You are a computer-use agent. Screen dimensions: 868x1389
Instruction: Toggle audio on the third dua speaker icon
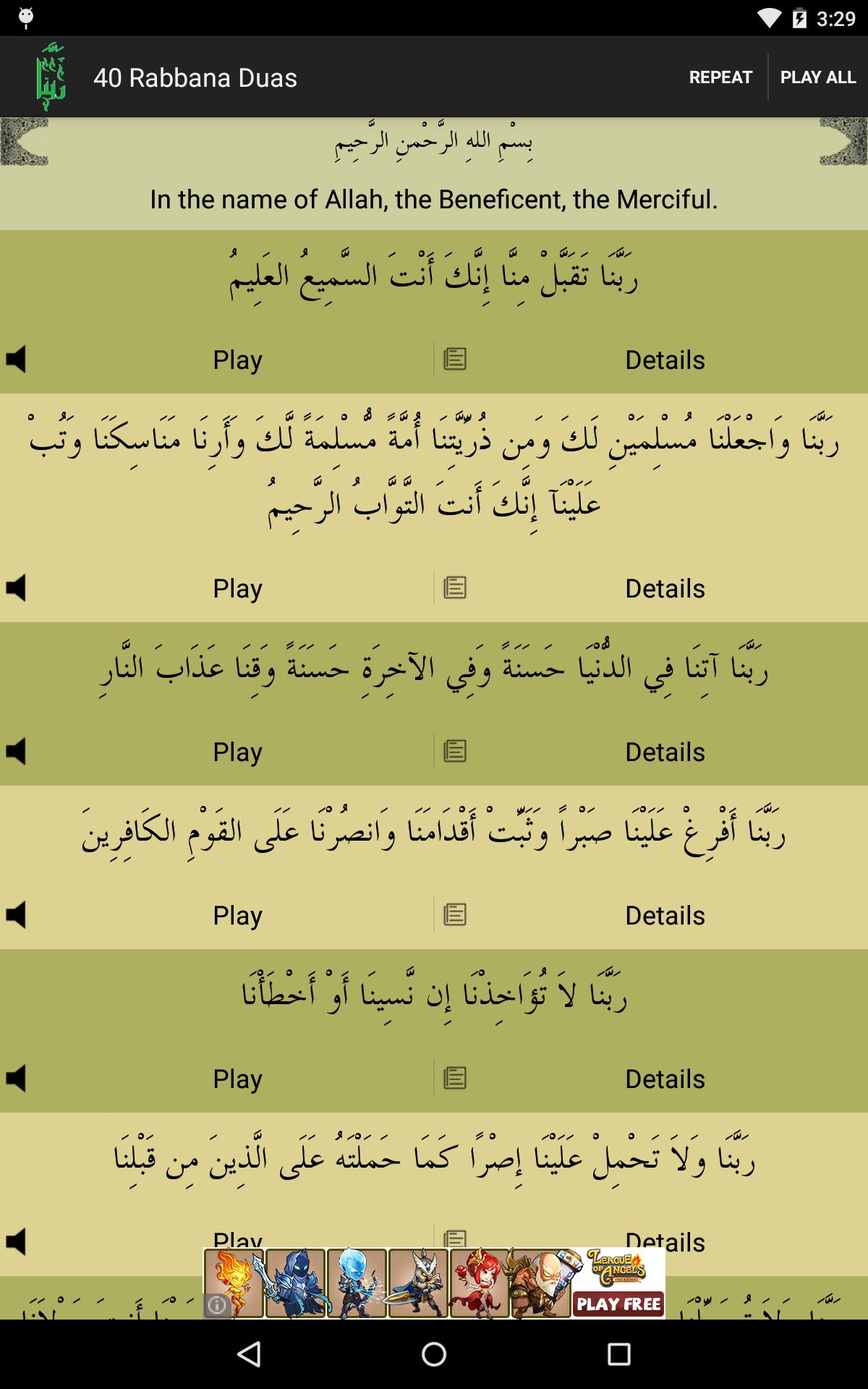[x=16, y=752]
